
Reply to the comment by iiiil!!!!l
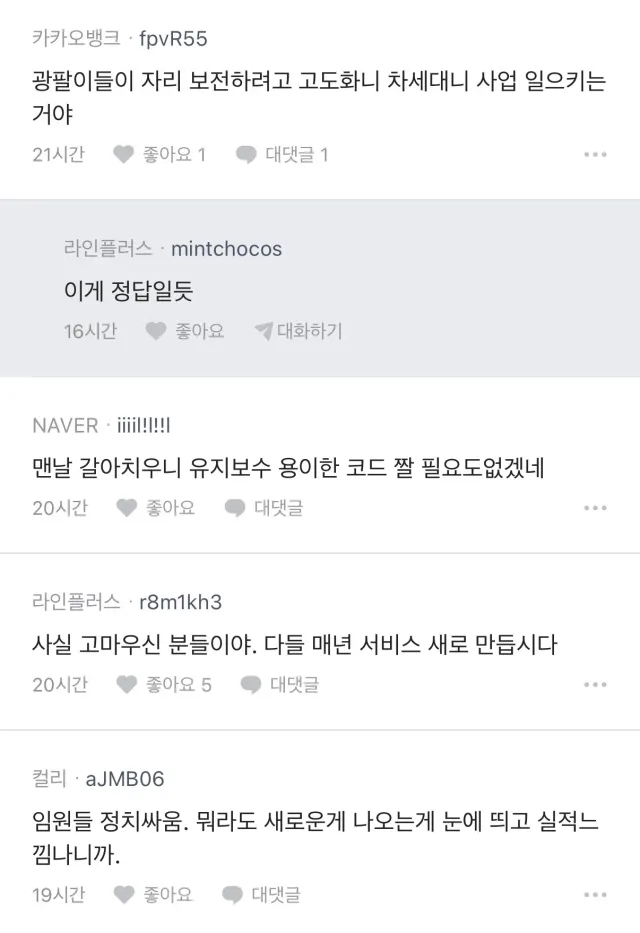click(264, 508)
